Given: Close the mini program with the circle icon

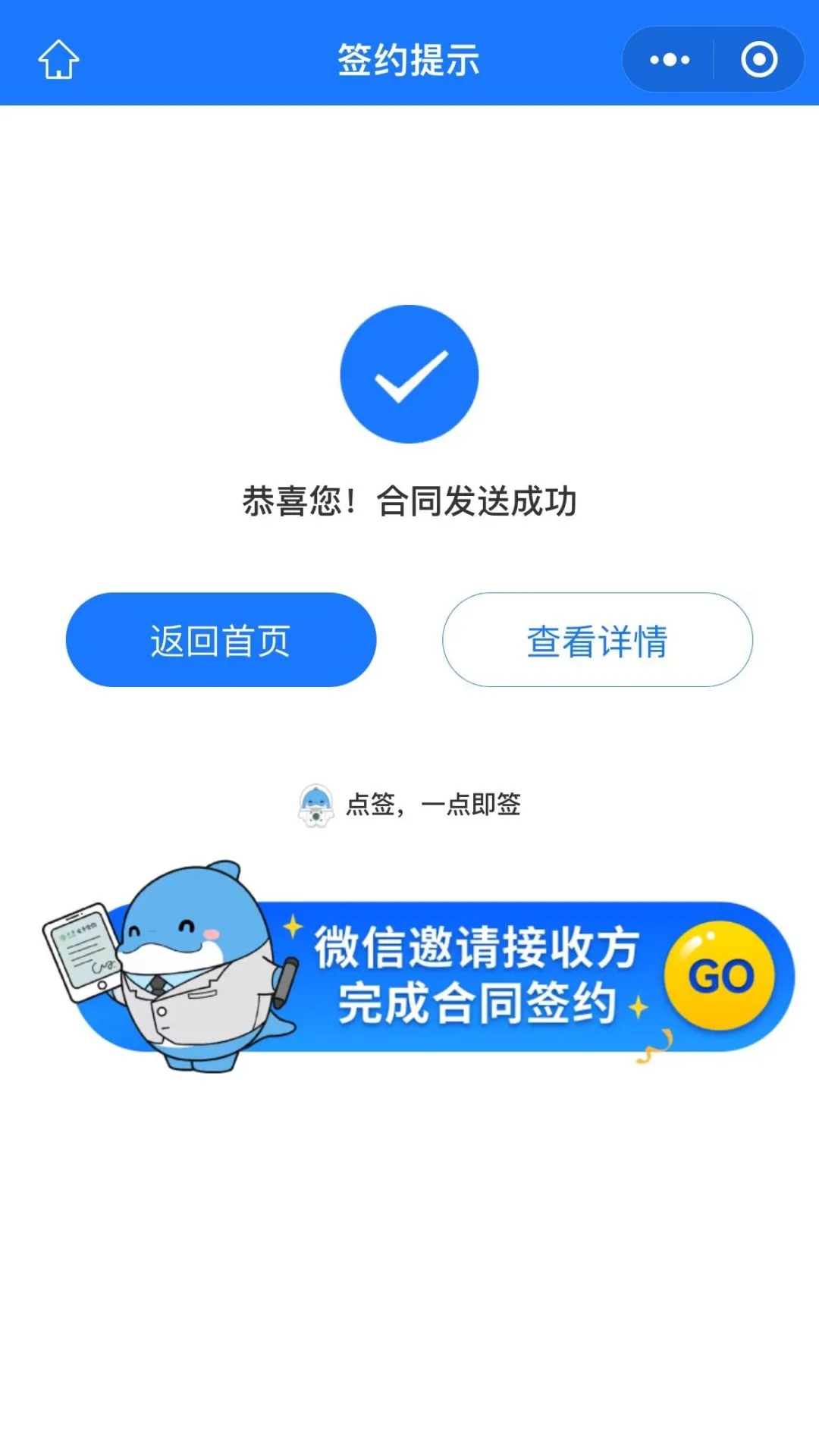Looking at the screenshot, I should point(759,59).
